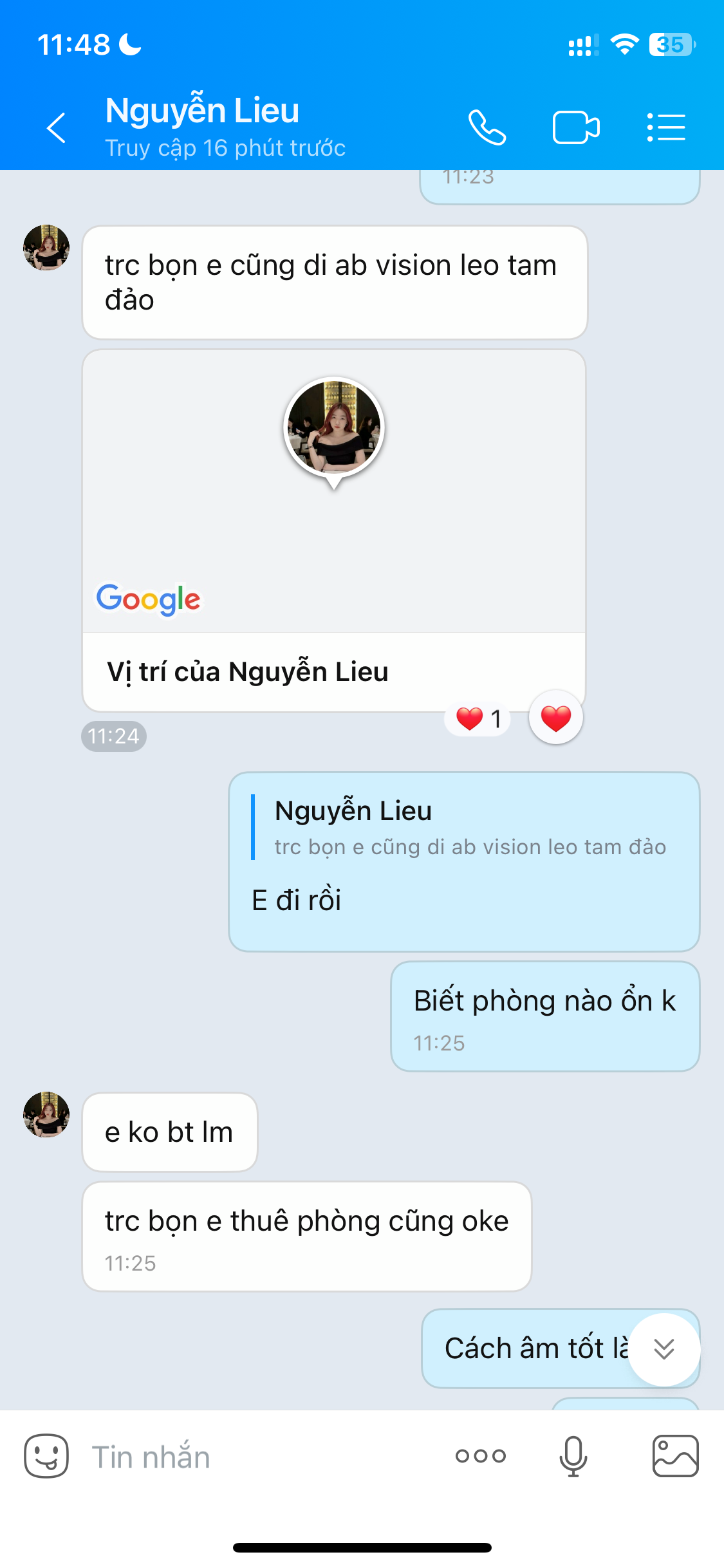
Task: Tap the avatar beside "e ko bt lm"
Action: tap(46, 1114)
